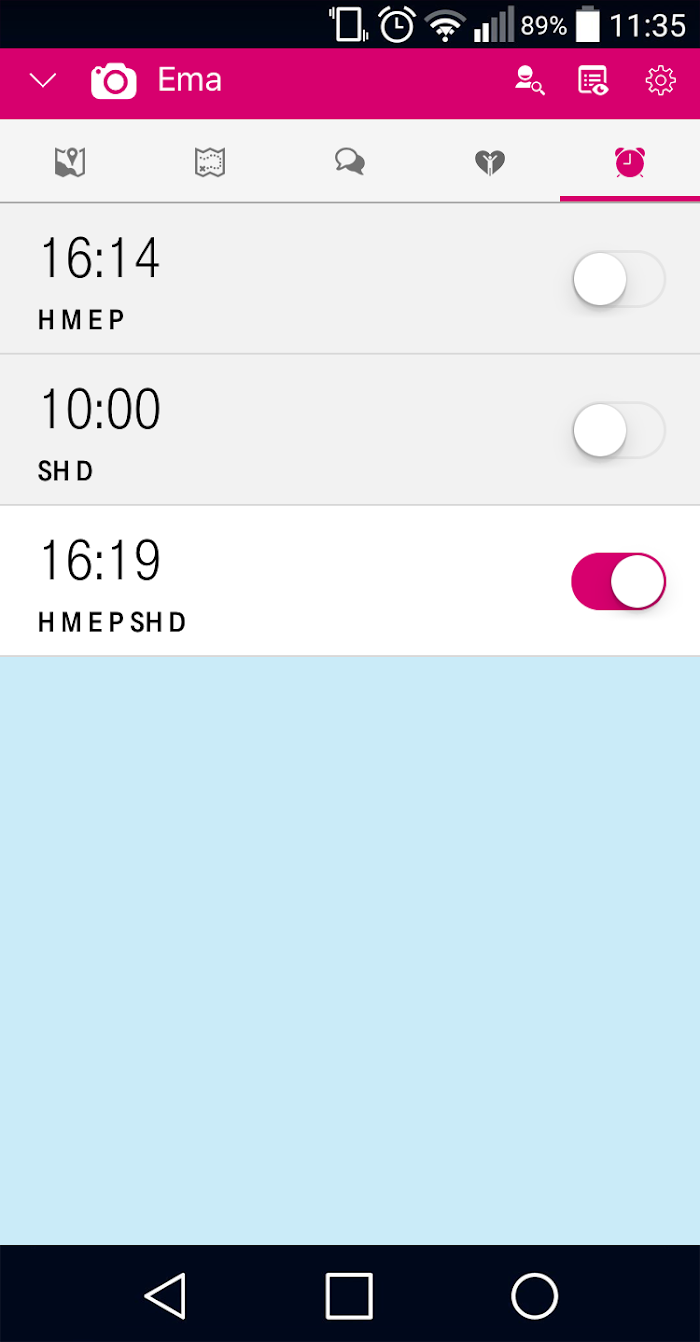Open the 10:00 SHD alarm entry
The image size is (700, 1342).
coord(250,430)
